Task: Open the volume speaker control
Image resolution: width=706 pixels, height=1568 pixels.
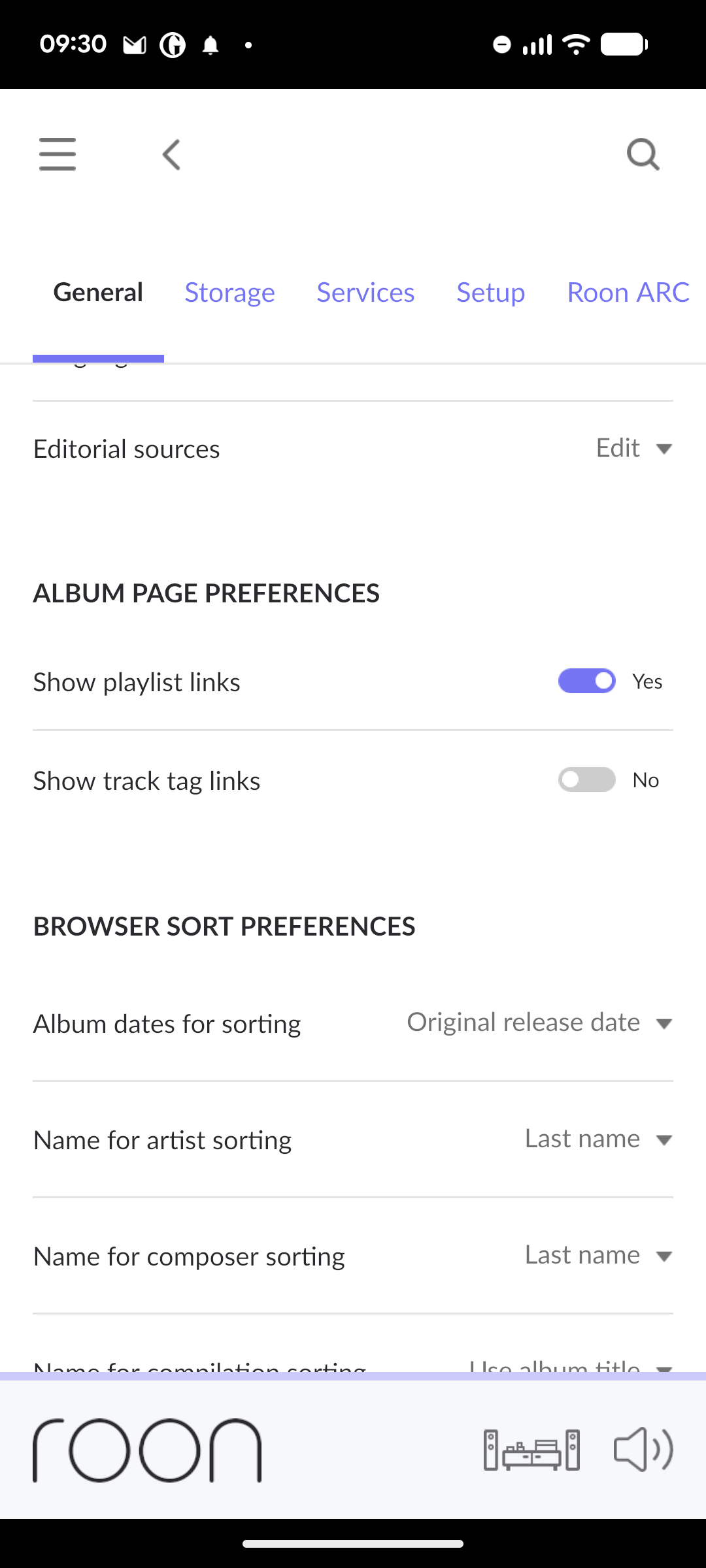Action: point(643,1450)
